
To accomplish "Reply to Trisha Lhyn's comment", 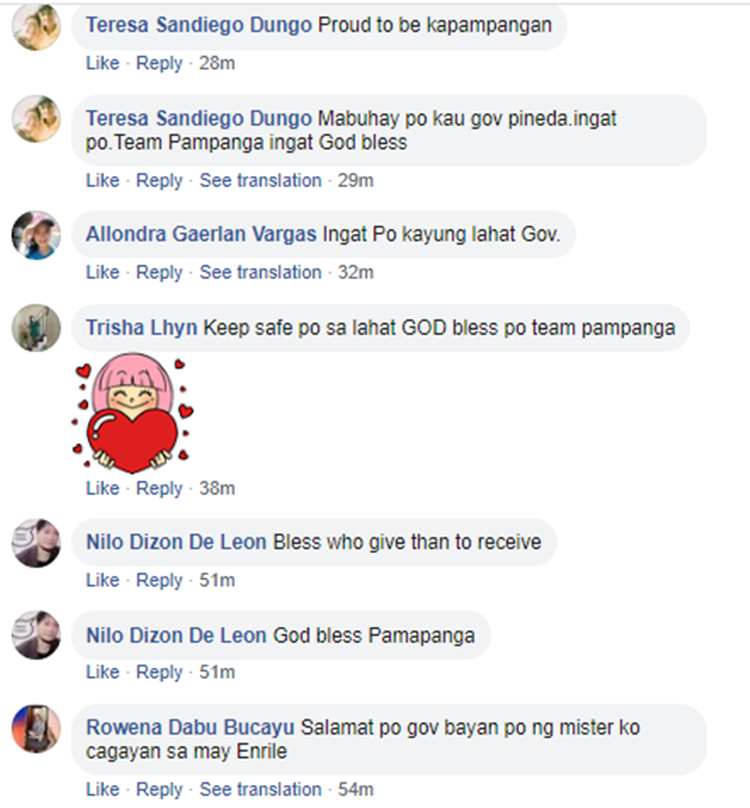I will click(159, 489).
